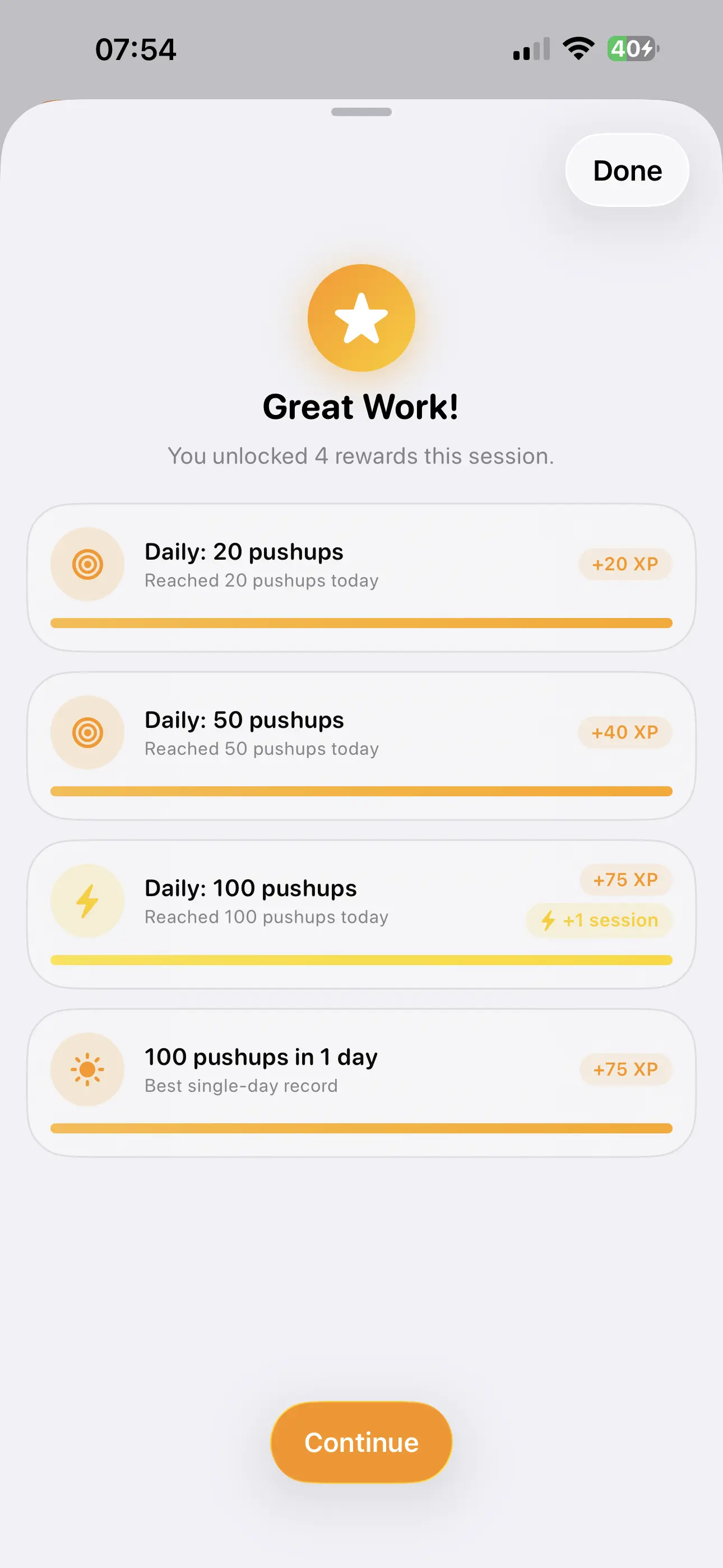Tap the +20 XP badge
The image size is (723, 1568).
point(624,564)
